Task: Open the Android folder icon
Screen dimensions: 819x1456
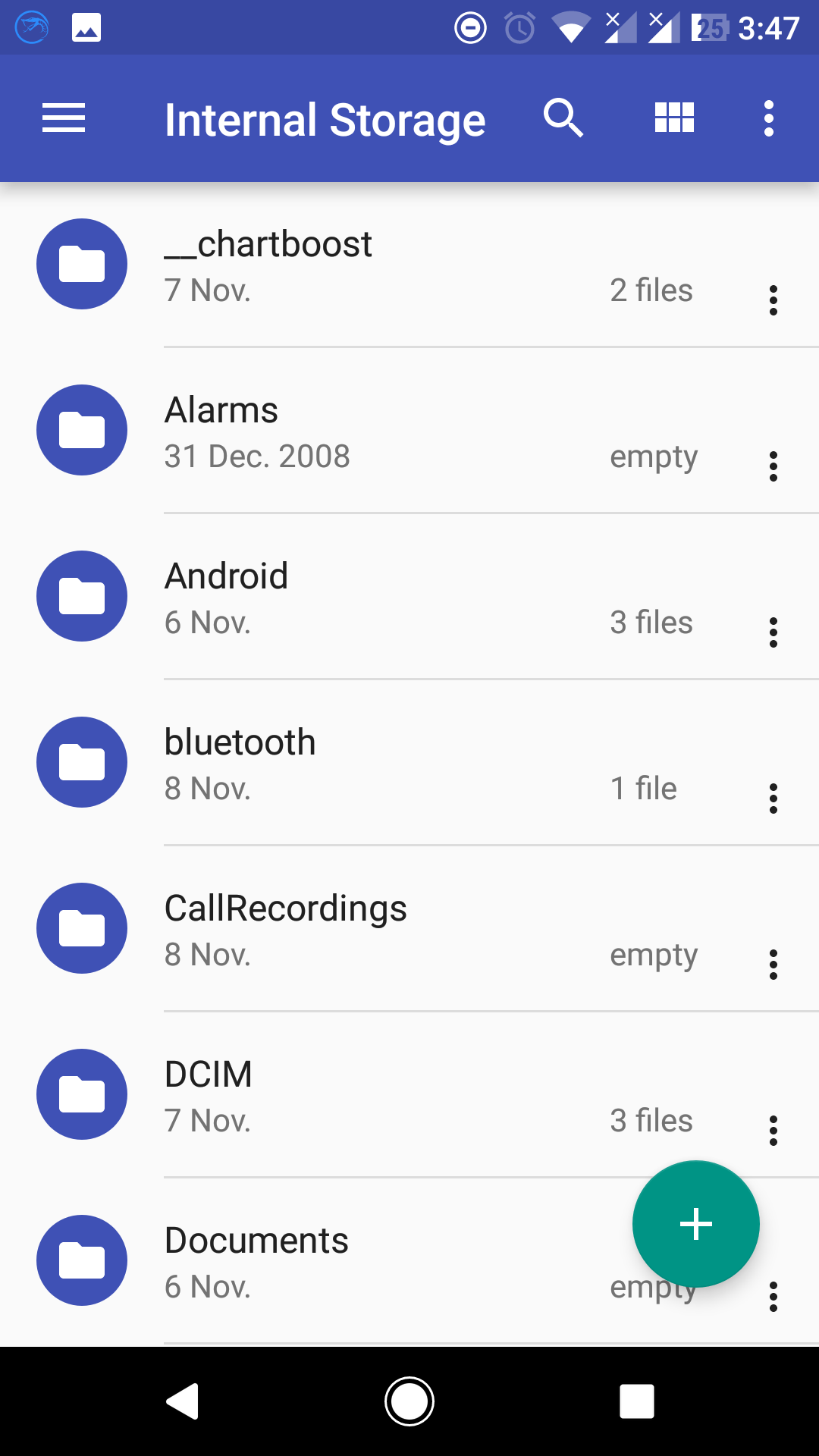Action: point(81,596)
